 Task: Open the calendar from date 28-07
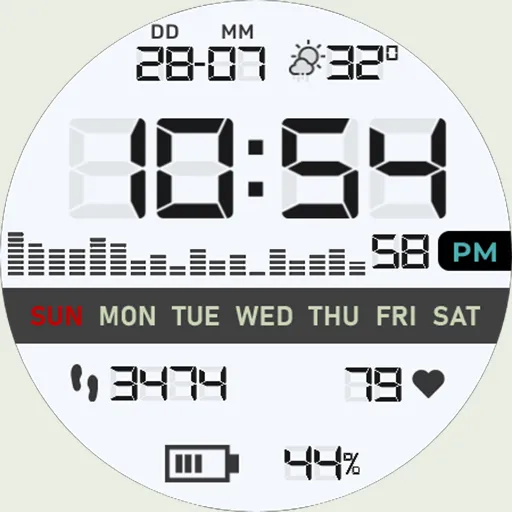201,53
